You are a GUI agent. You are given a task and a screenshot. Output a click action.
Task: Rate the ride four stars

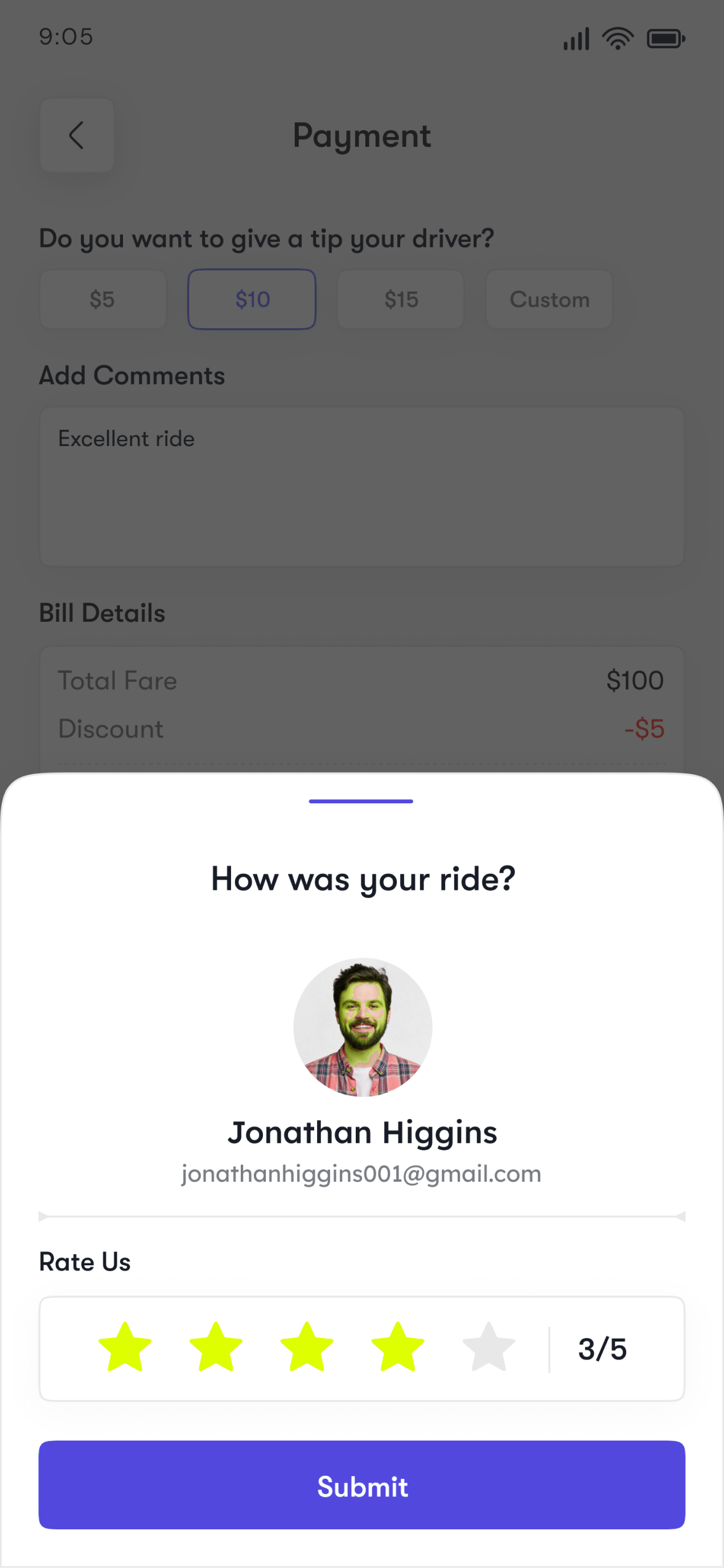[x=398, y=1347]
